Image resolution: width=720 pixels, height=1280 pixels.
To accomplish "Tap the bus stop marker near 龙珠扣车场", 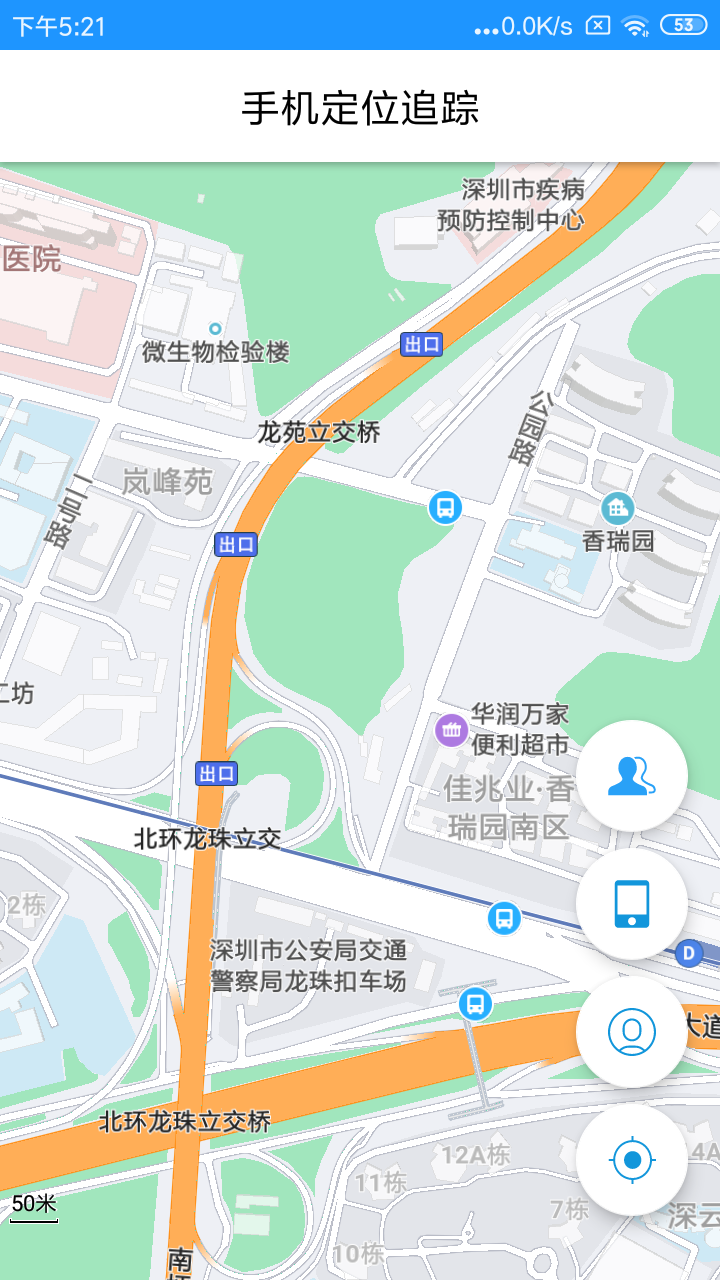I will [473, 1004].
